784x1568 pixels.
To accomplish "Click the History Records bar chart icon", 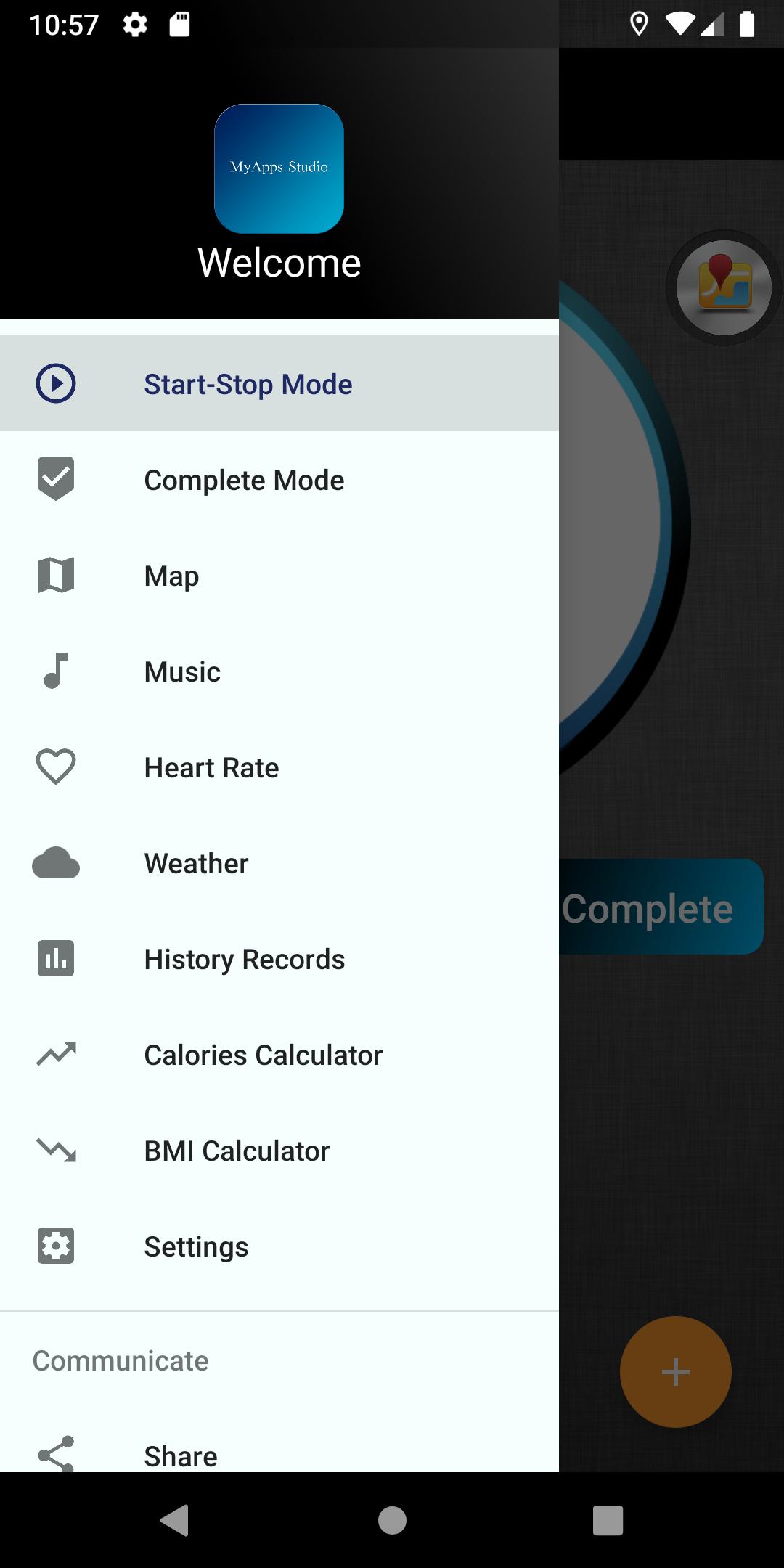I will [x=54, y=958].
